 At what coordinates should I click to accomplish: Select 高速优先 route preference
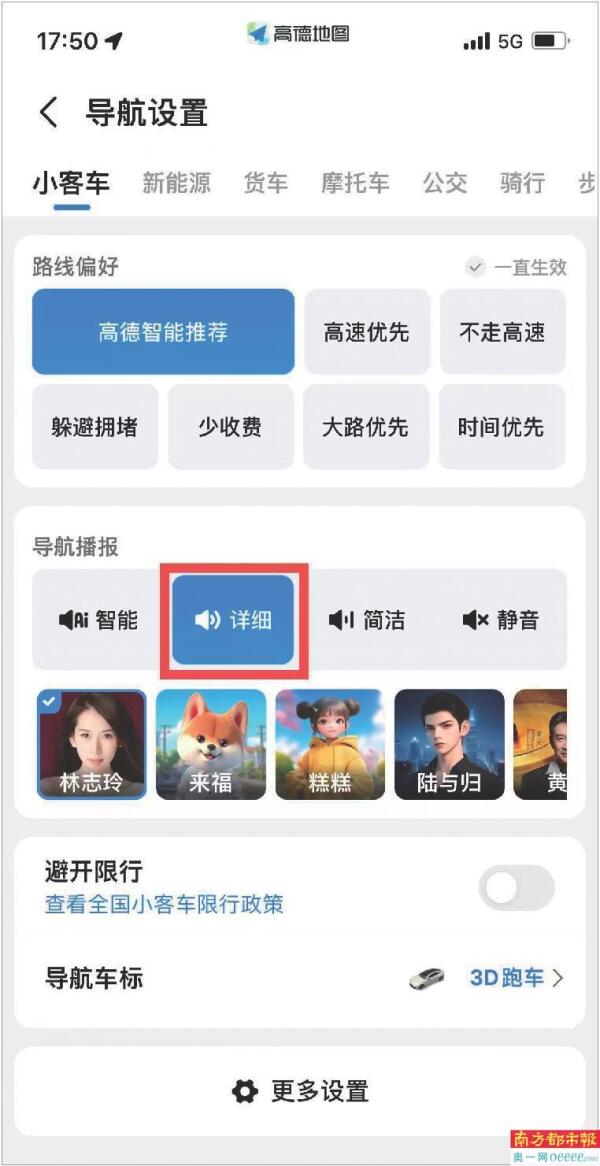[366, 332]
